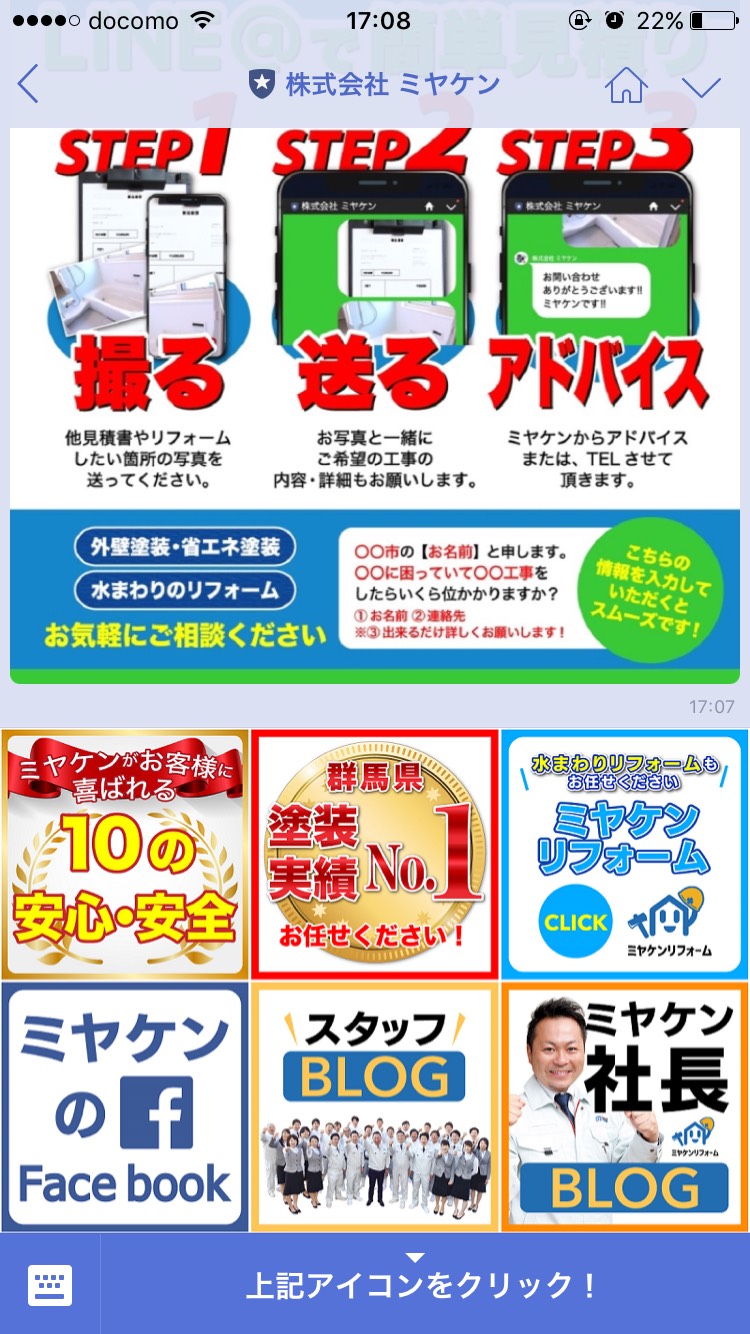750x1334 pixels.
Task: Switch to keyboard input
Action: 50,1284
